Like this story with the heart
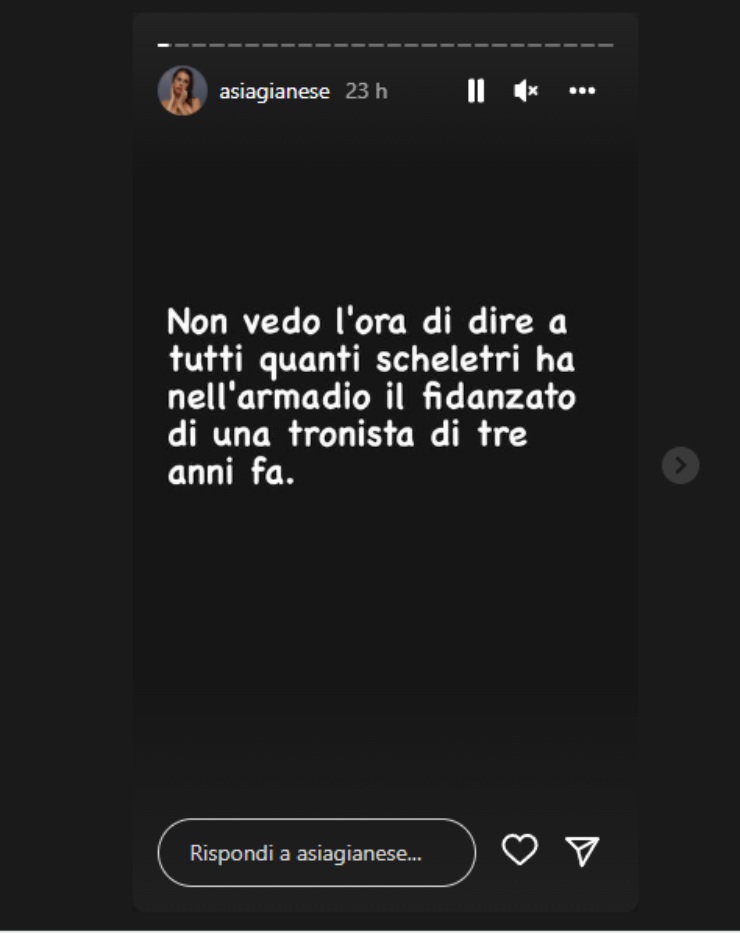 pyautogui.click(x=519, y=851)
